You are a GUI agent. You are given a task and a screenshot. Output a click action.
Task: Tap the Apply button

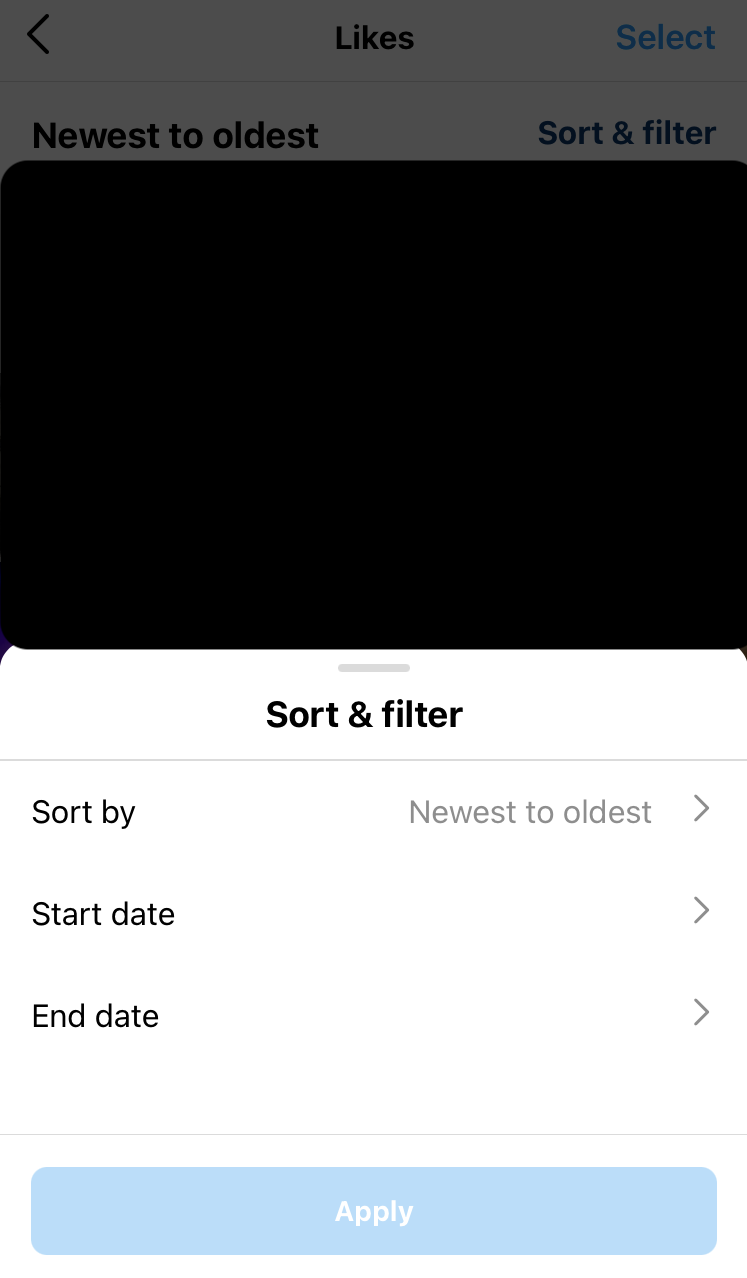click(x=374, y=1211)
